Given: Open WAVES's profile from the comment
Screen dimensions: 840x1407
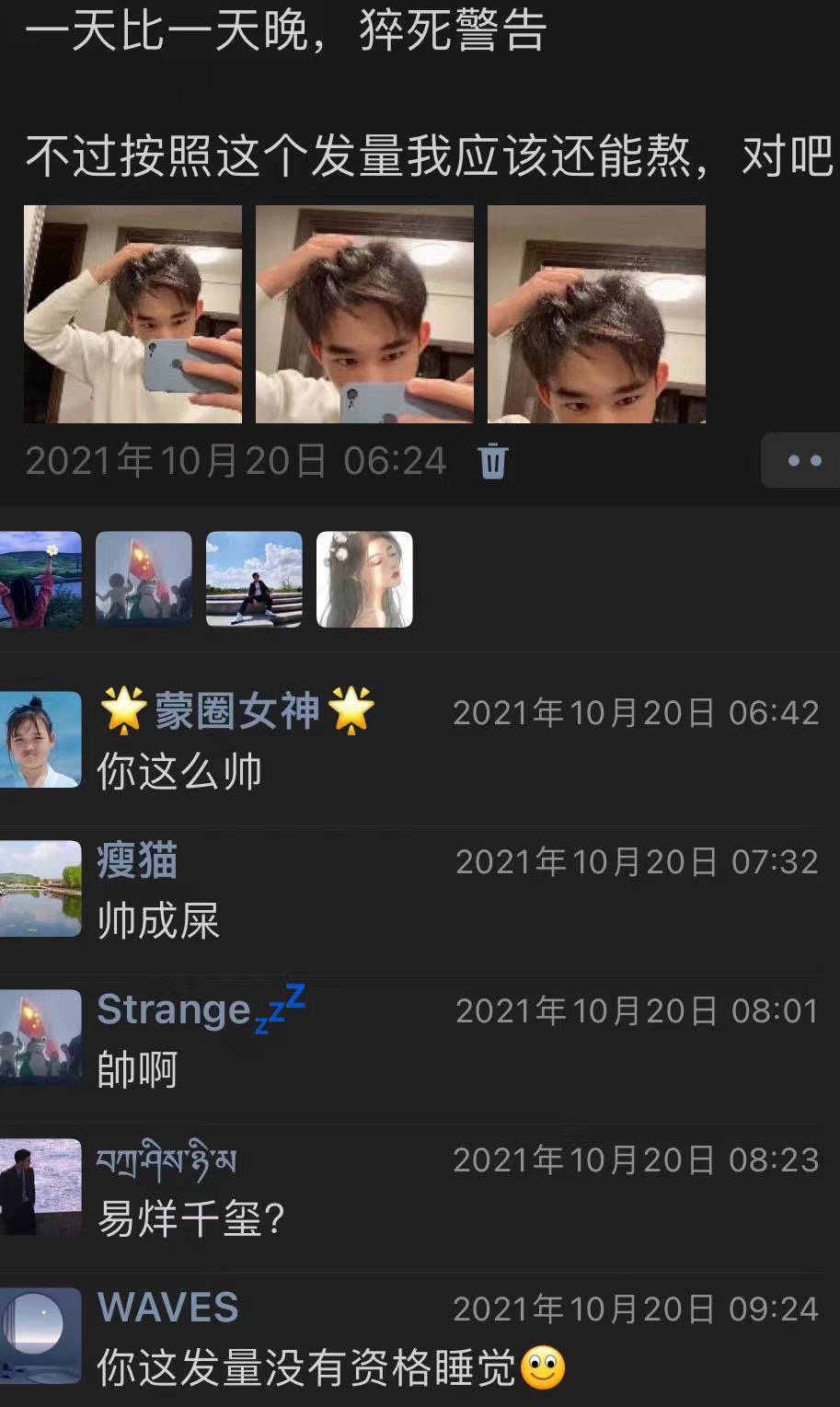Looking at the screenshot, I should coord(167,1308).
